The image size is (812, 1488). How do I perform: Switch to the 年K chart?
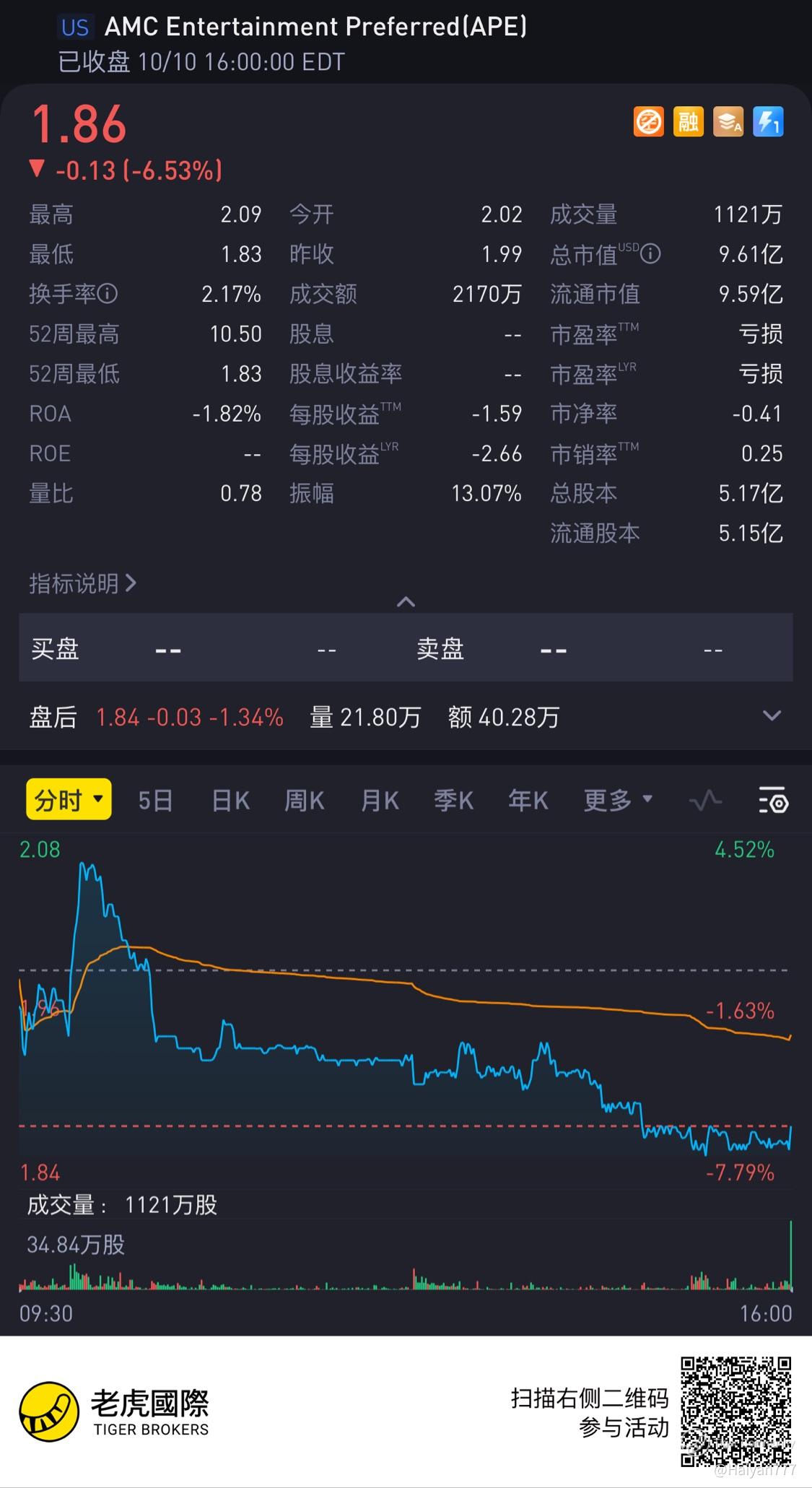coord(528,801)
